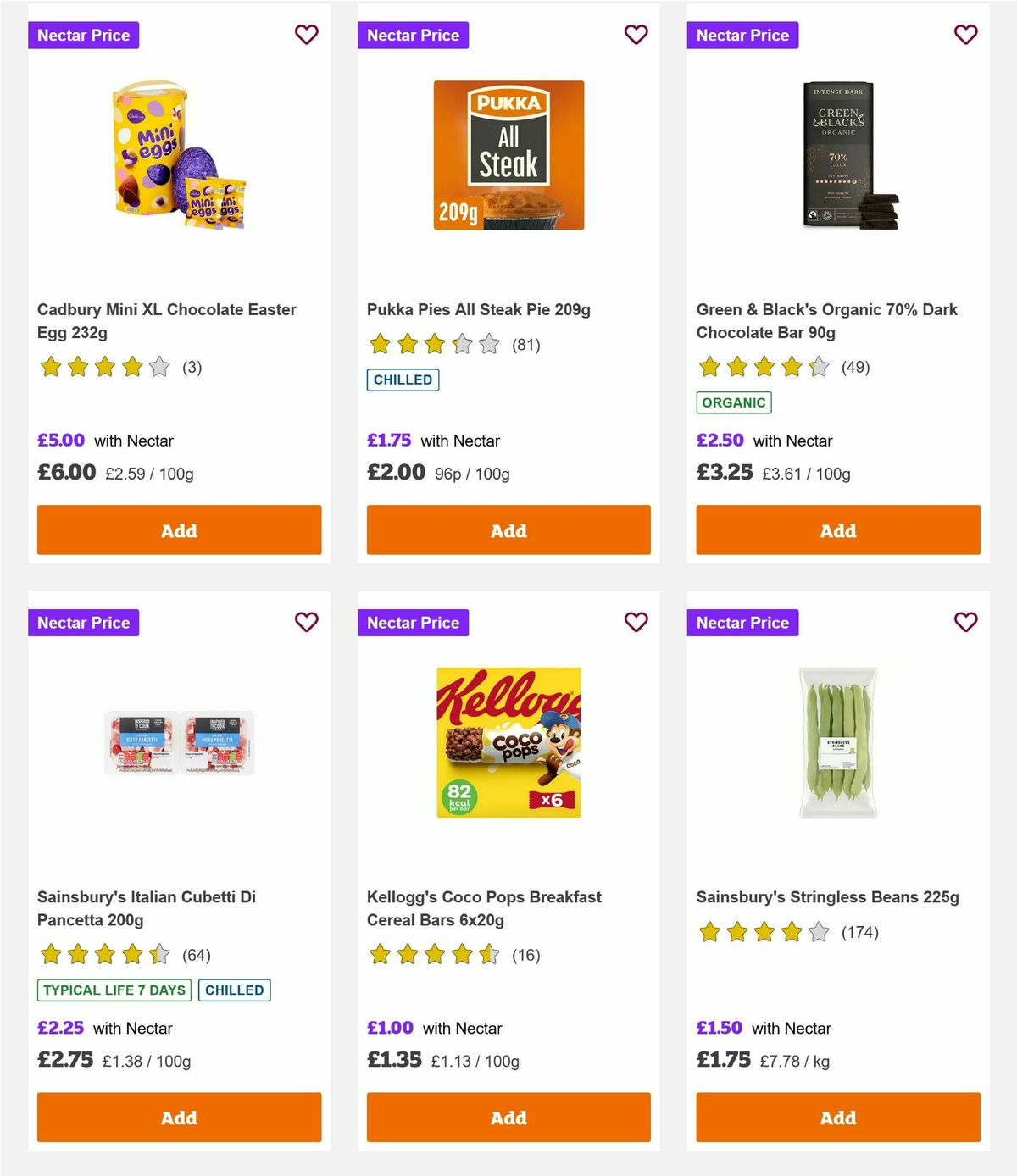Click the (81) reviews count for the steak pie
The image size is (1017, 1176).
[525, 345]
